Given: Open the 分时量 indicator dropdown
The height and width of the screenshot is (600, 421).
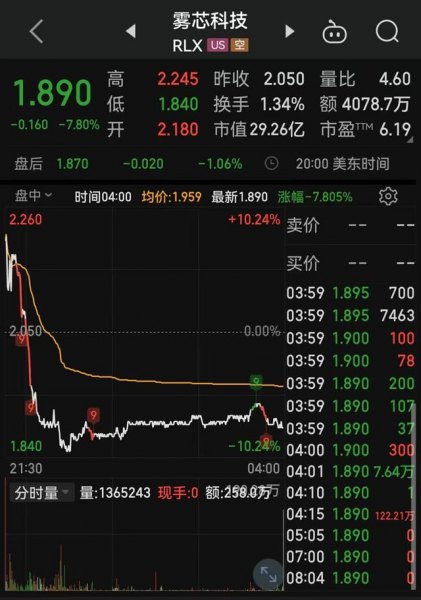Looking at the screenshot, I should coord(41,493).
